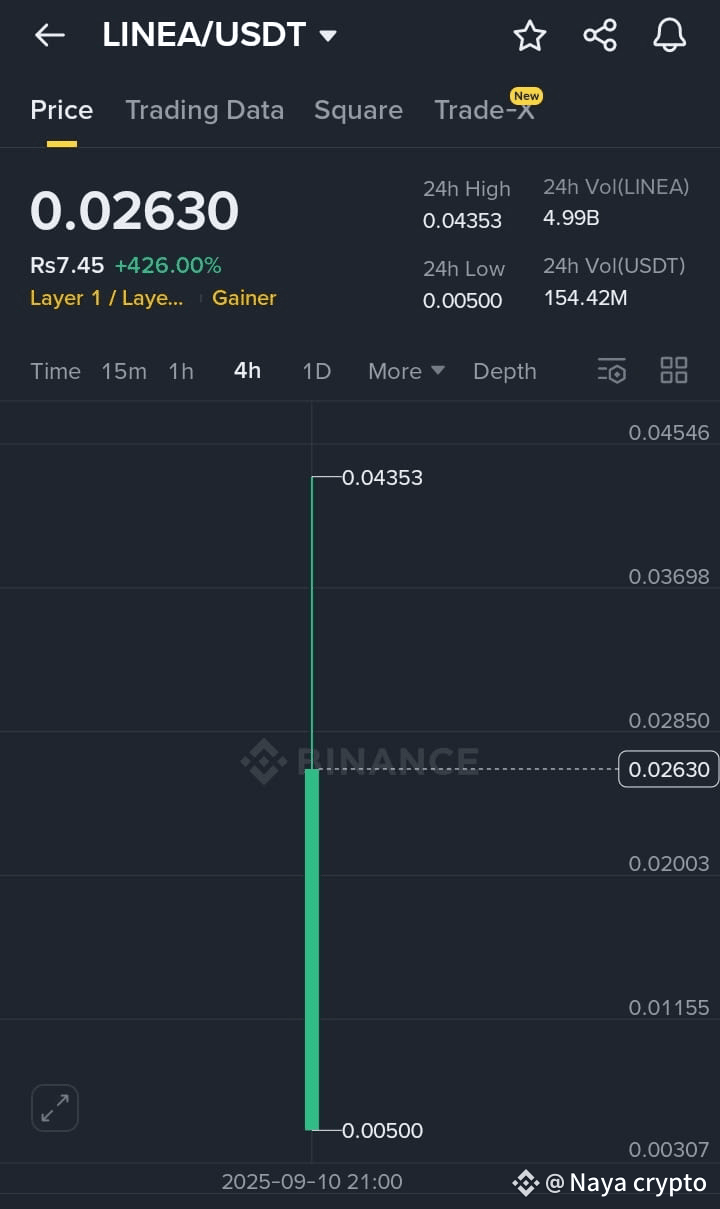Open the chart layout grid icon
The width and height of the screenshot is (720, 1209).
[x=673, y=369]
